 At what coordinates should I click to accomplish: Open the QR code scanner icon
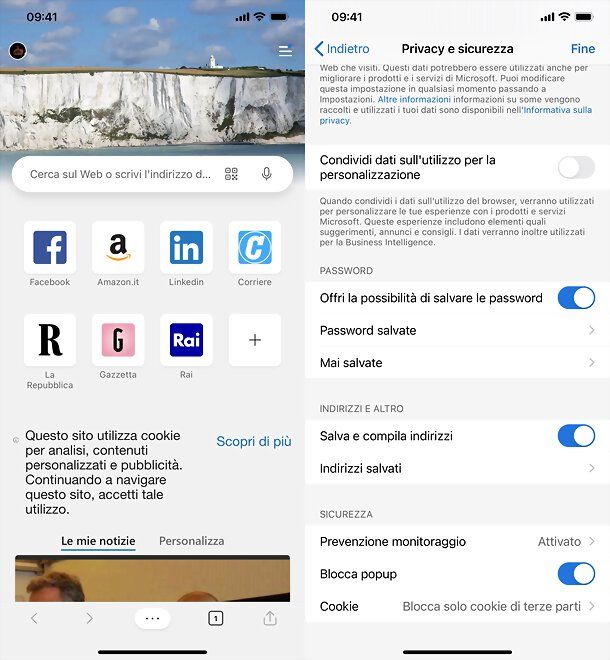coord(232,174)
